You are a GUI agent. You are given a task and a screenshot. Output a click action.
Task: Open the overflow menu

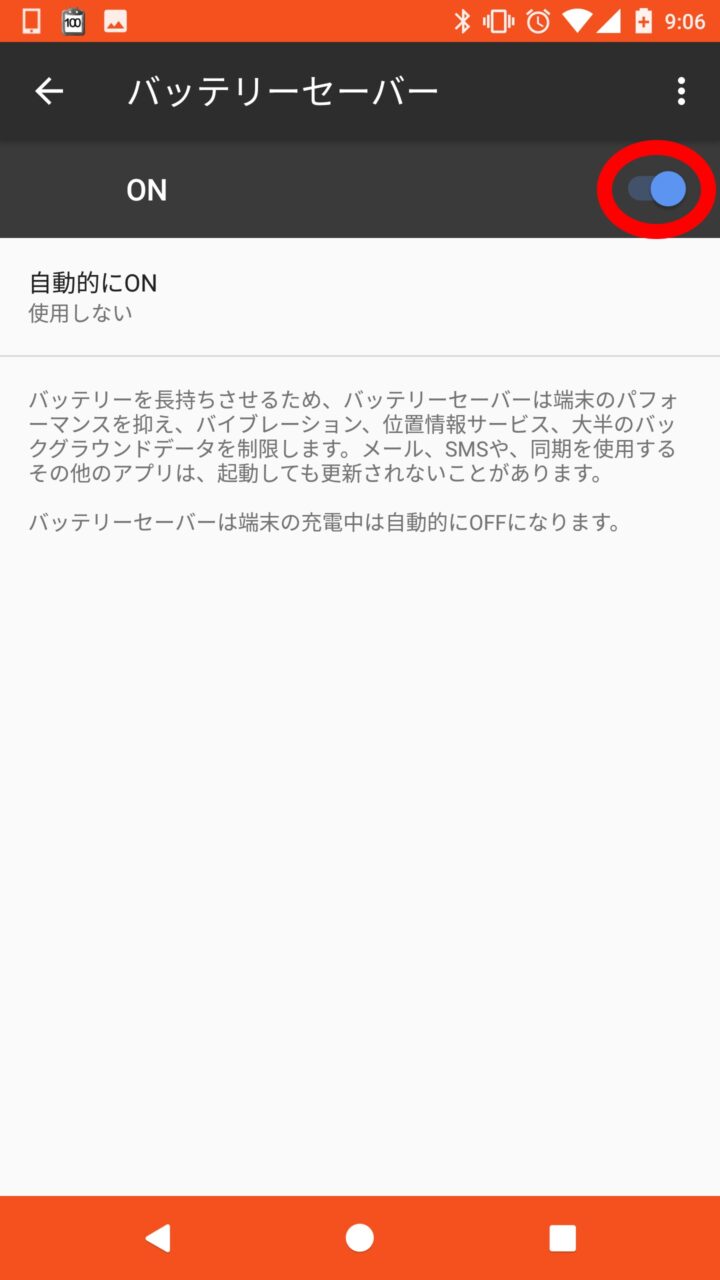(x=681, y=92)
